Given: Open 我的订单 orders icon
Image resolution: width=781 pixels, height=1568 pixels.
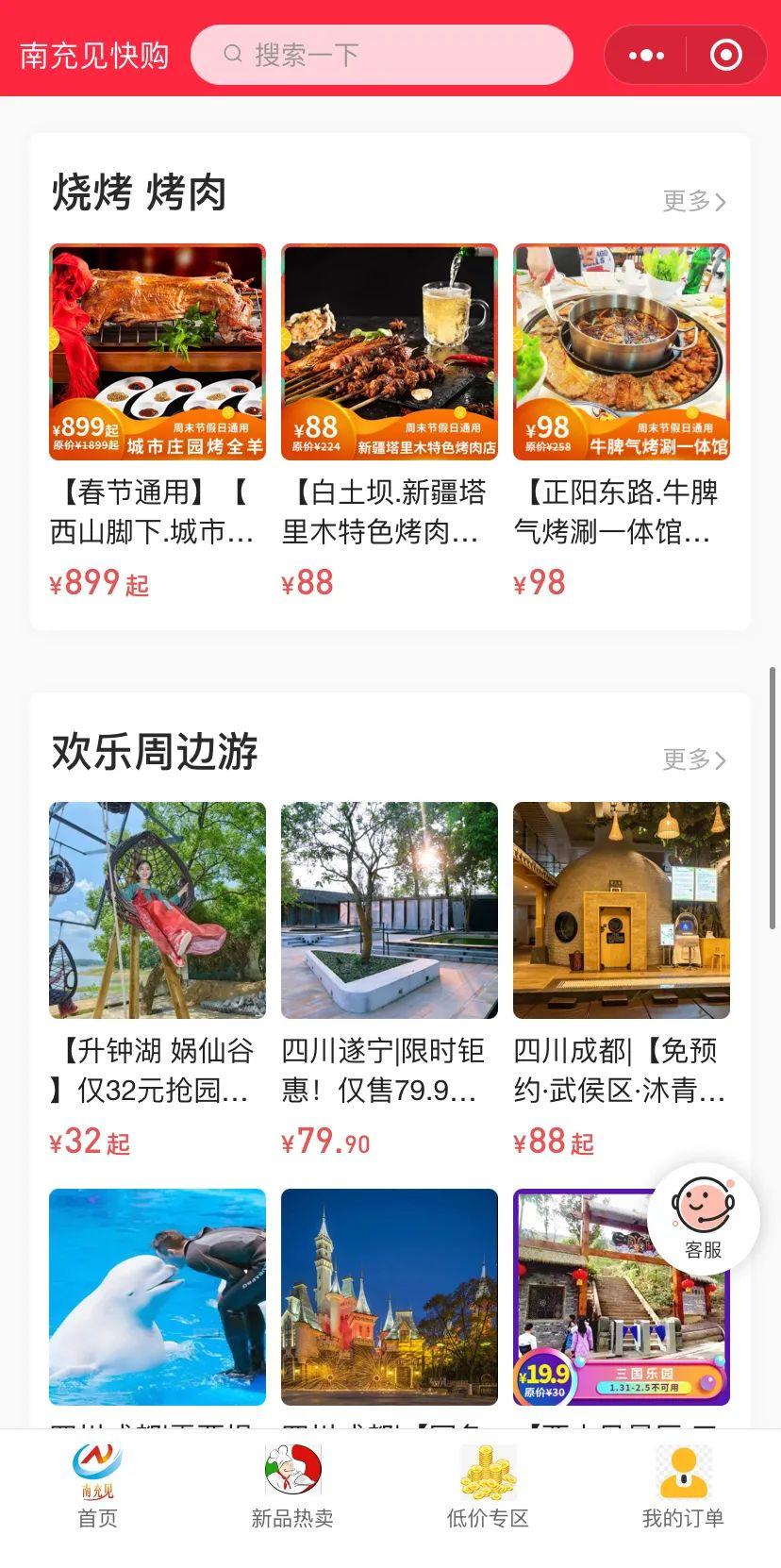Looking at the screenshot, I should (x=681, y=1481).
